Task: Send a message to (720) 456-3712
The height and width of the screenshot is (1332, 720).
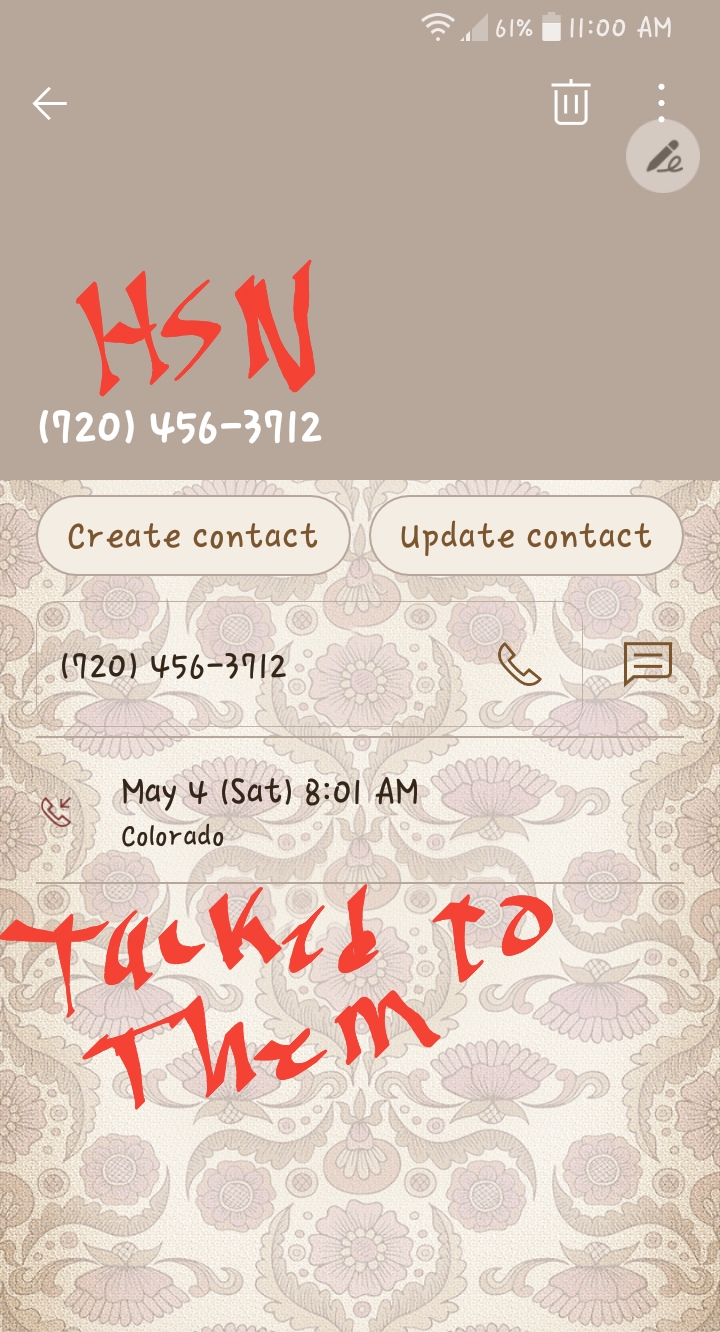Action: click(647, 664)
